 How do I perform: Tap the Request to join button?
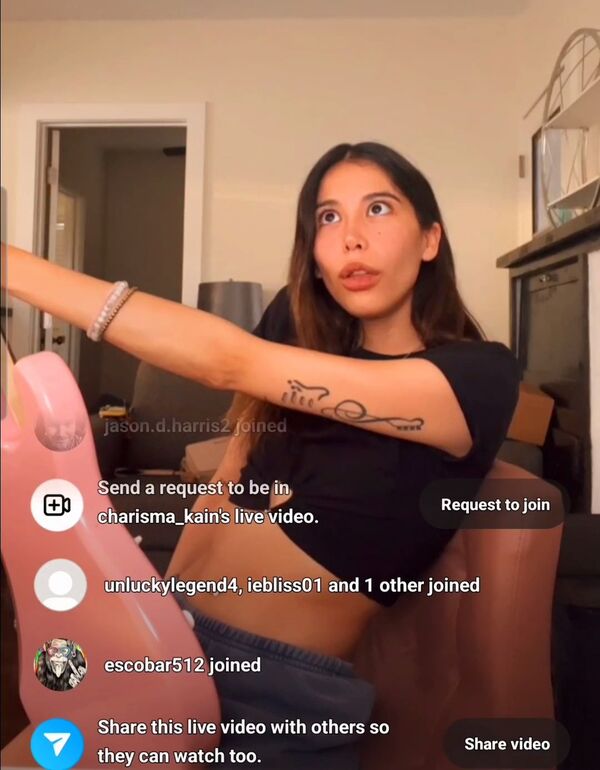click(495, 505)
